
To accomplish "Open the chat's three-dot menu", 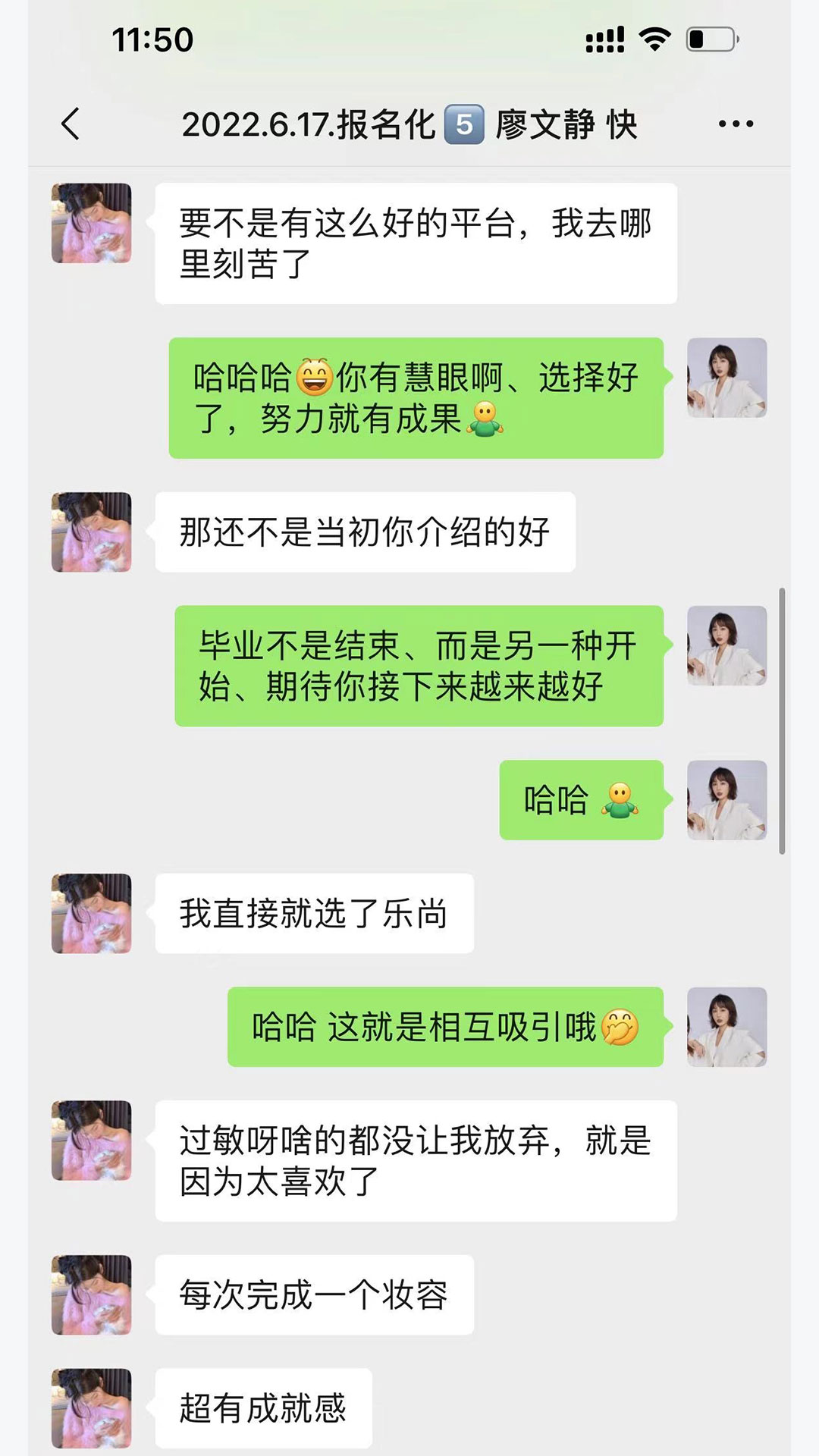I will pyautogui.click(x=736, y=124).
